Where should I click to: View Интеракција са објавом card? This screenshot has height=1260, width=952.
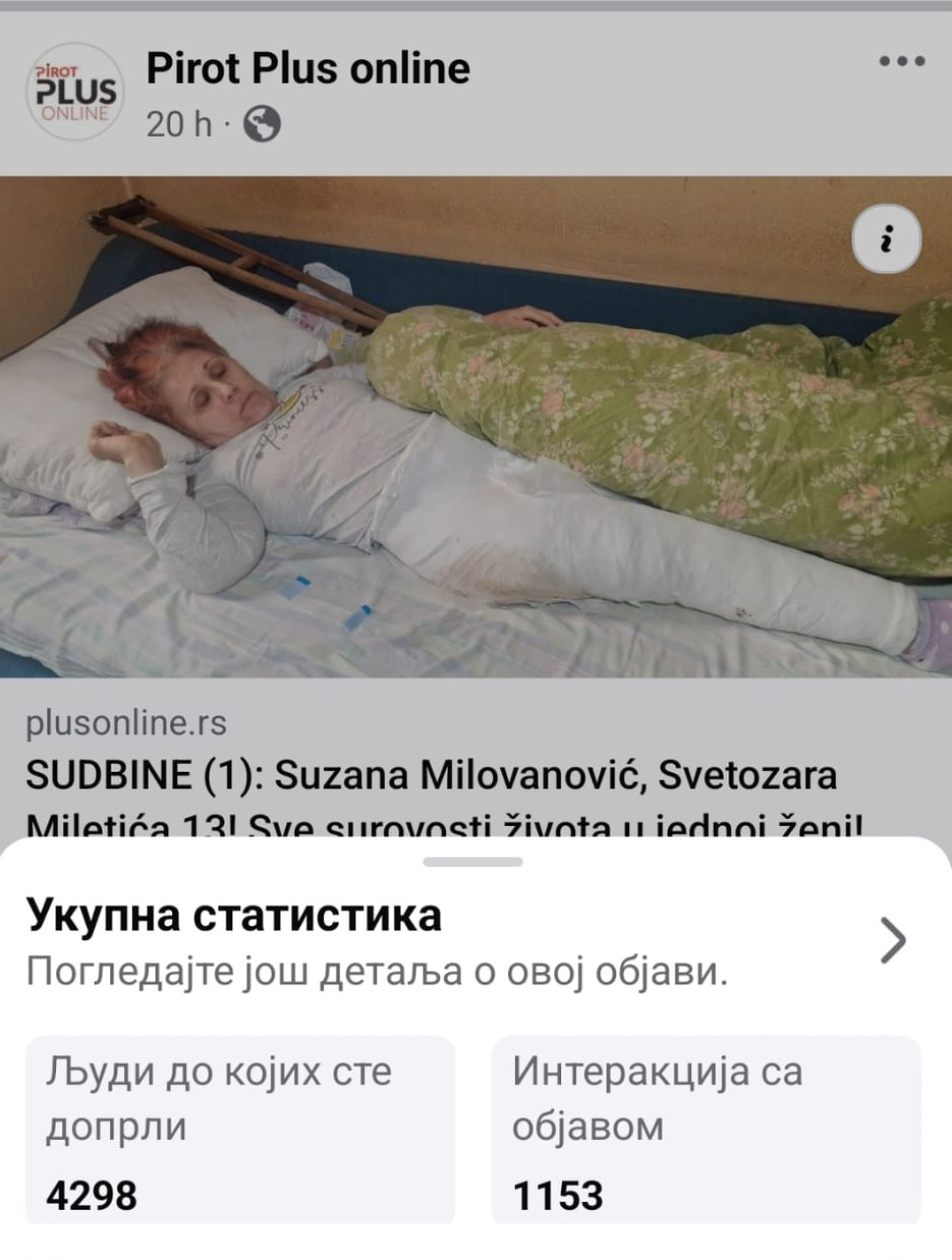coord(706,1129)
